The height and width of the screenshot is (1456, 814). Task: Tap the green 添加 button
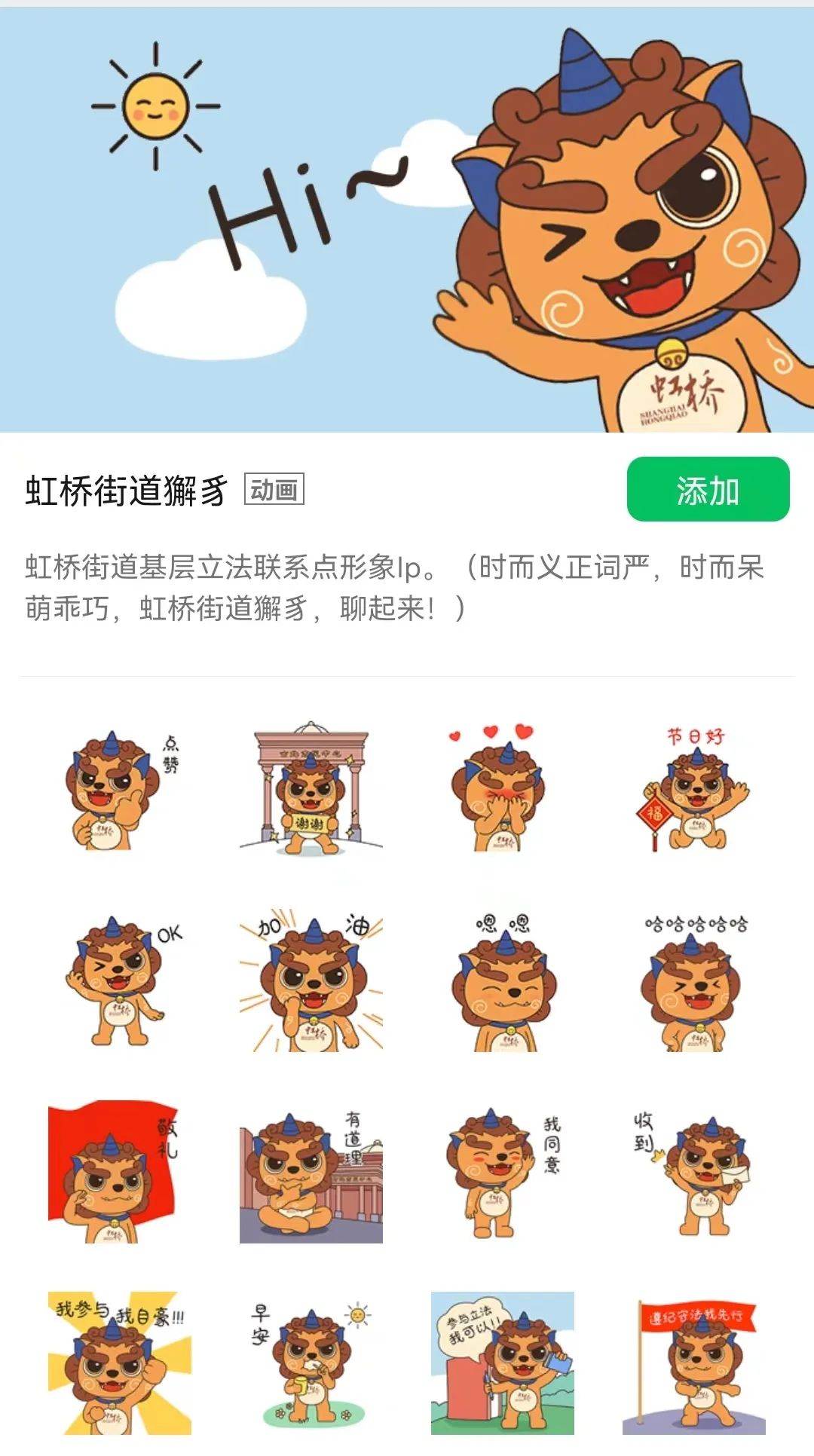point(708,490)
